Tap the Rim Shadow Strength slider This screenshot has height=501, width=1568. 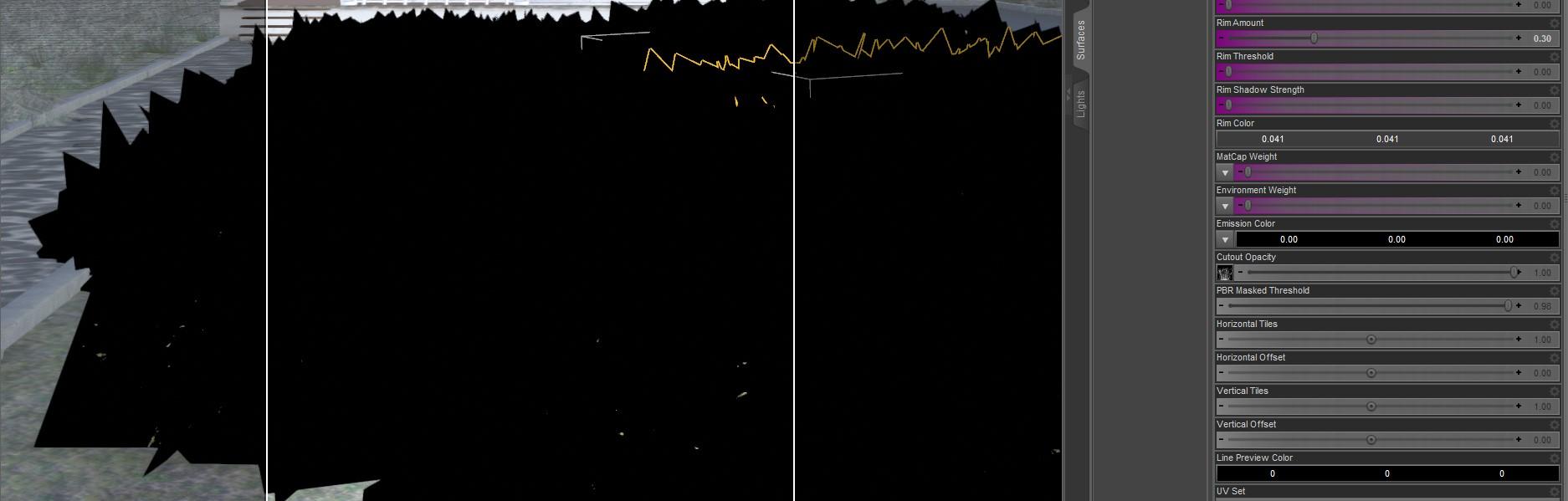point(1370,105)
